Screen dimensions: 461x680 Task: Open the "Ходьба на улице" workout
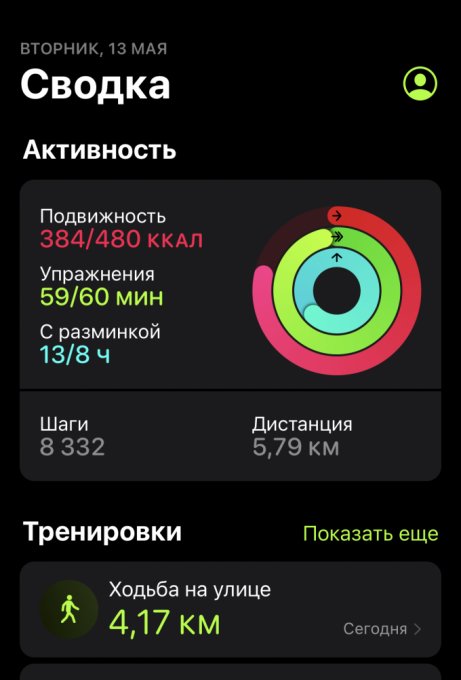(230, 609)
